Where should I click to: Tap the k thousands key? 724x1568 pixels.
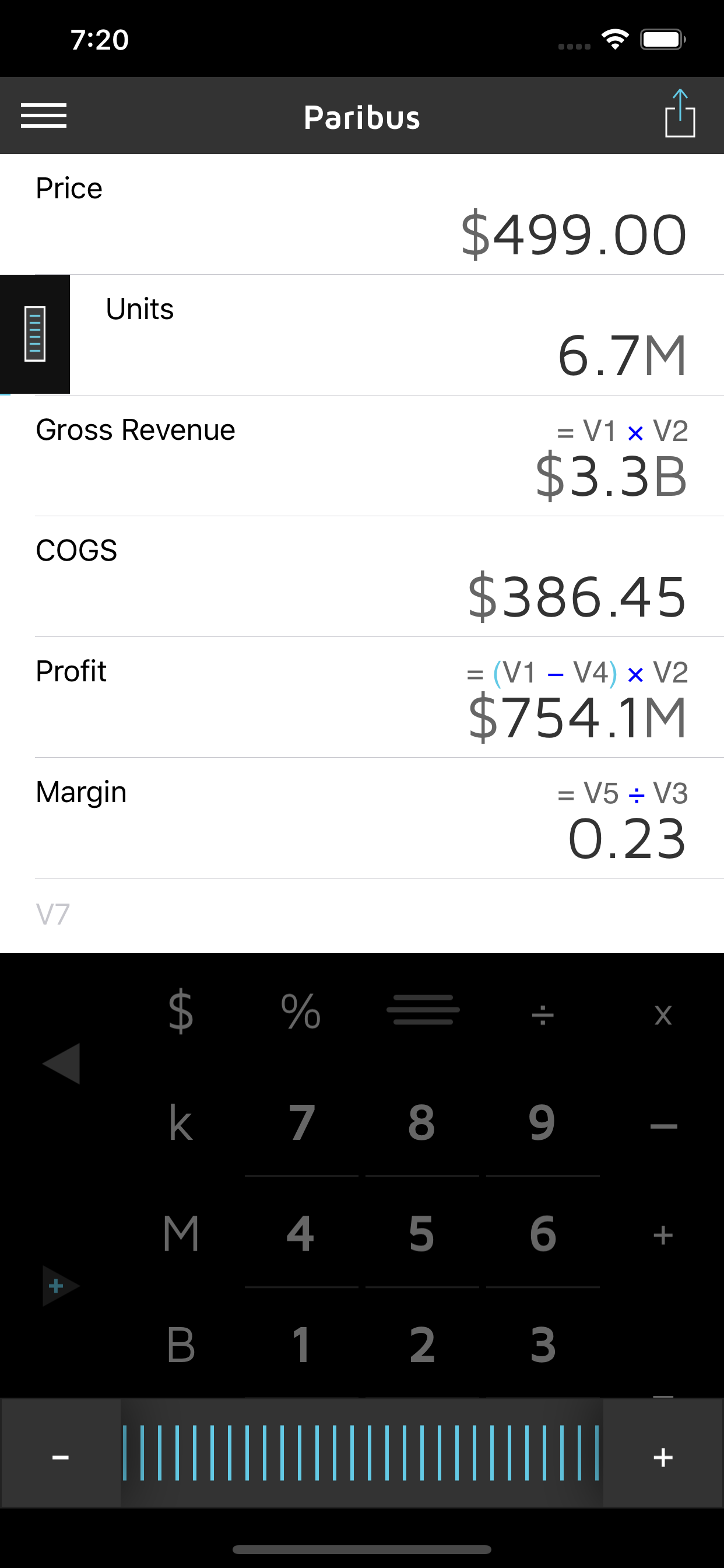pyautogui.click(x=181, y=1122)
